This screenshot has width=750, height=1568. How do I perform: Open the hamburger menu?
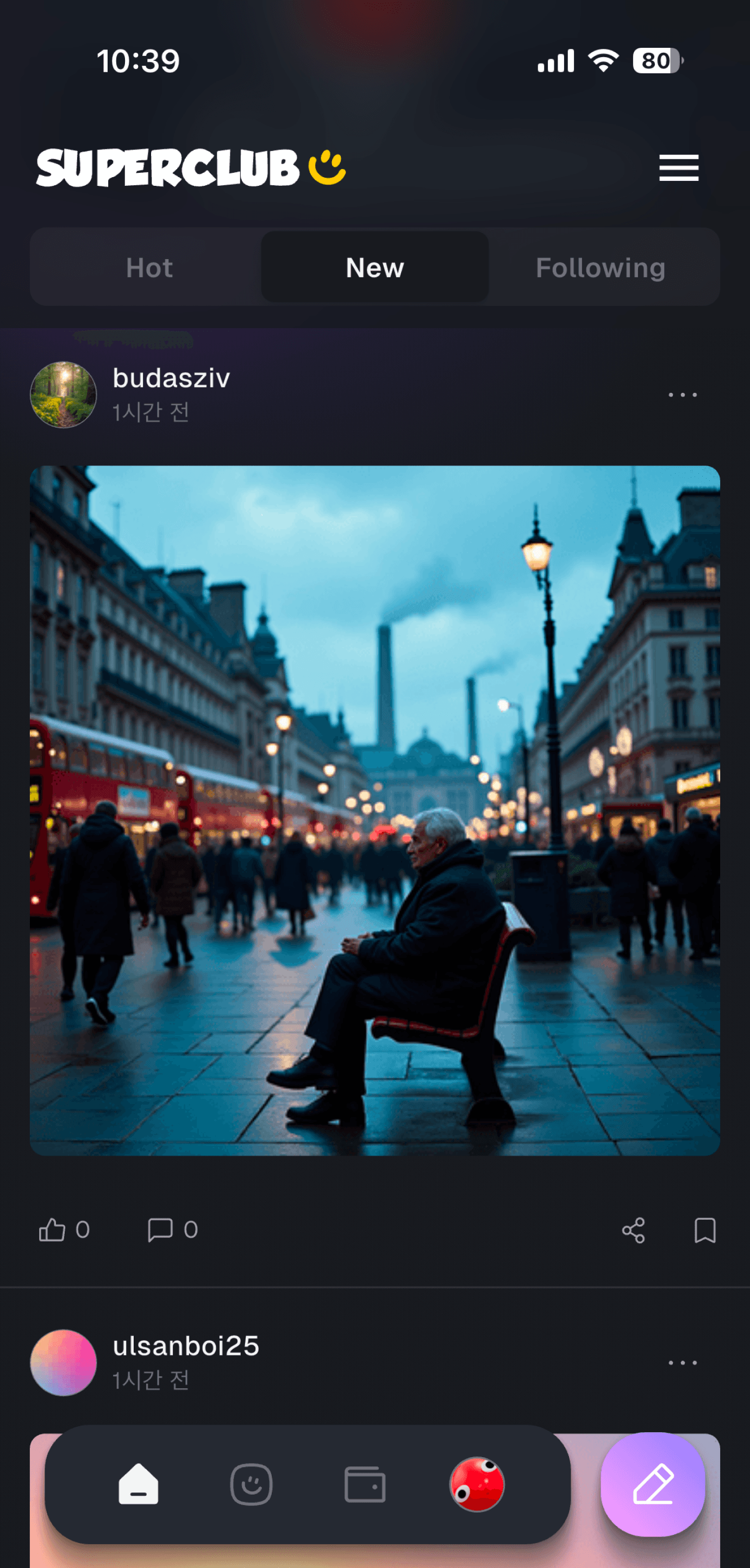(678, 167)
